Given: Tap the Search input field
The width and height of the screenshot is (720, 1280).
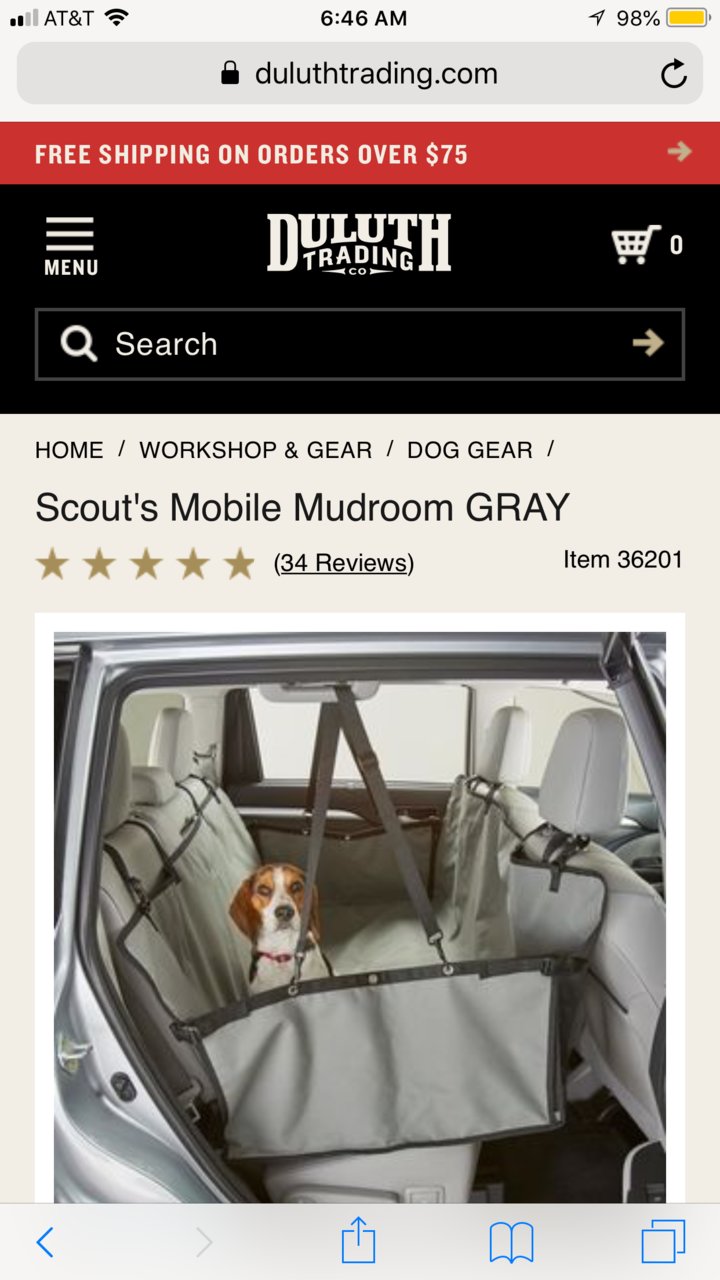Looking at the screenshot, I should click(340, 344).
